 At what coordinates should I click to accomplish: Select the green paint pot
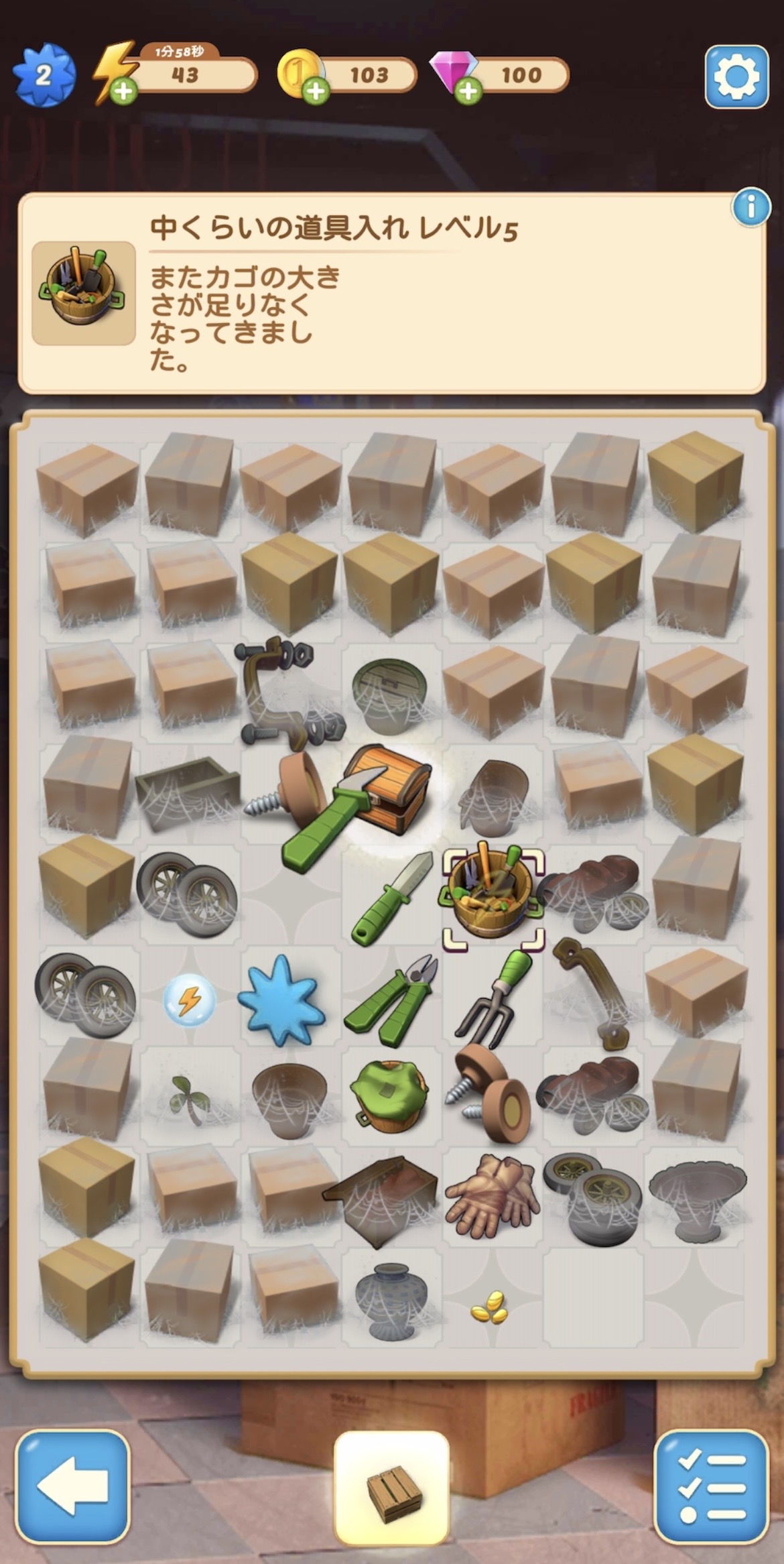(x=390, y=1096)
